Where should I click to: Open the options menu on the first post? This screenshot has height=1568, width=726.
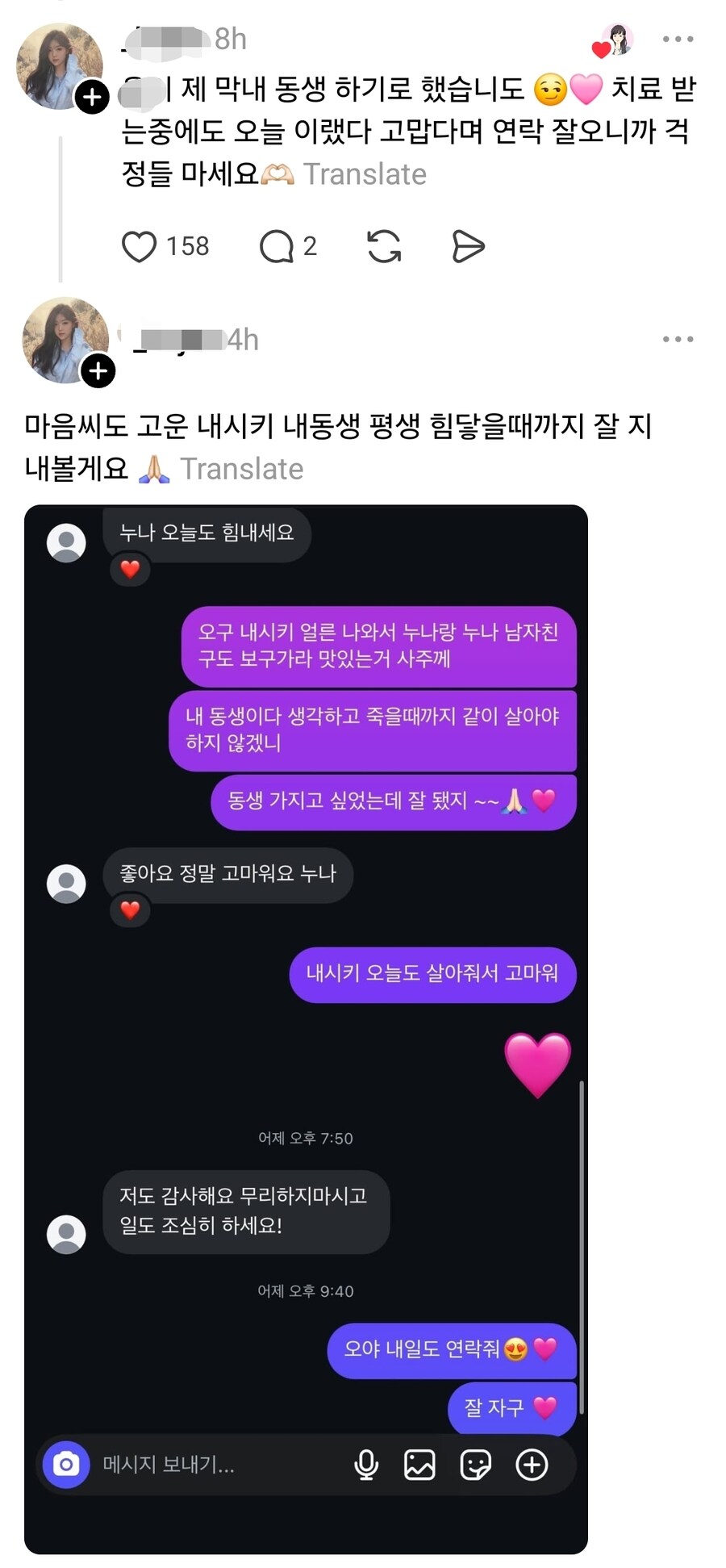pyautogui.click(x=676, y=38)
